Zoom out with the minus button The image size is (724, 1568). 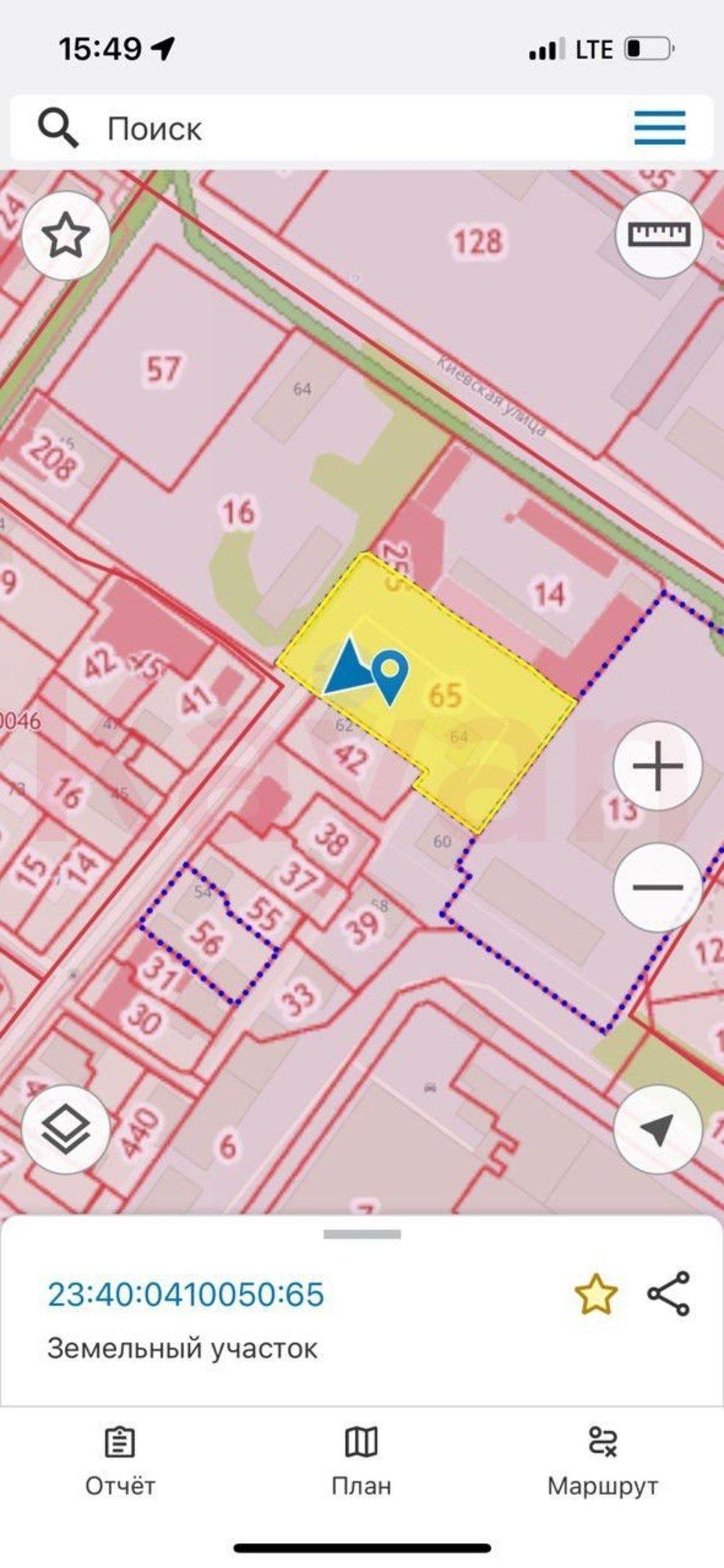657,887
